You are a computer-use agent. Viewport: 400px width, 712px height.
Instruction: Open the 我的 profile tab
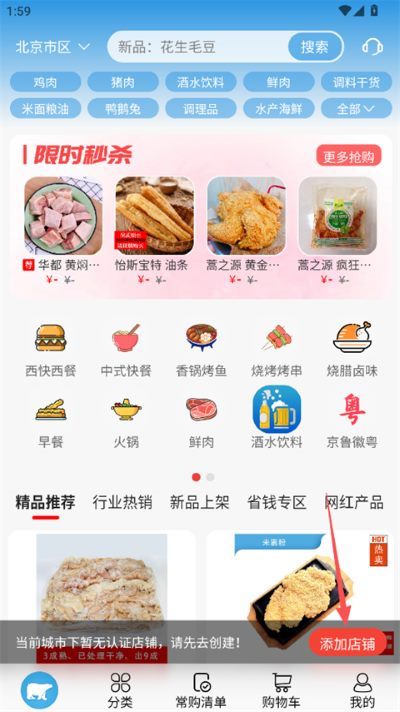click(362, 689)
